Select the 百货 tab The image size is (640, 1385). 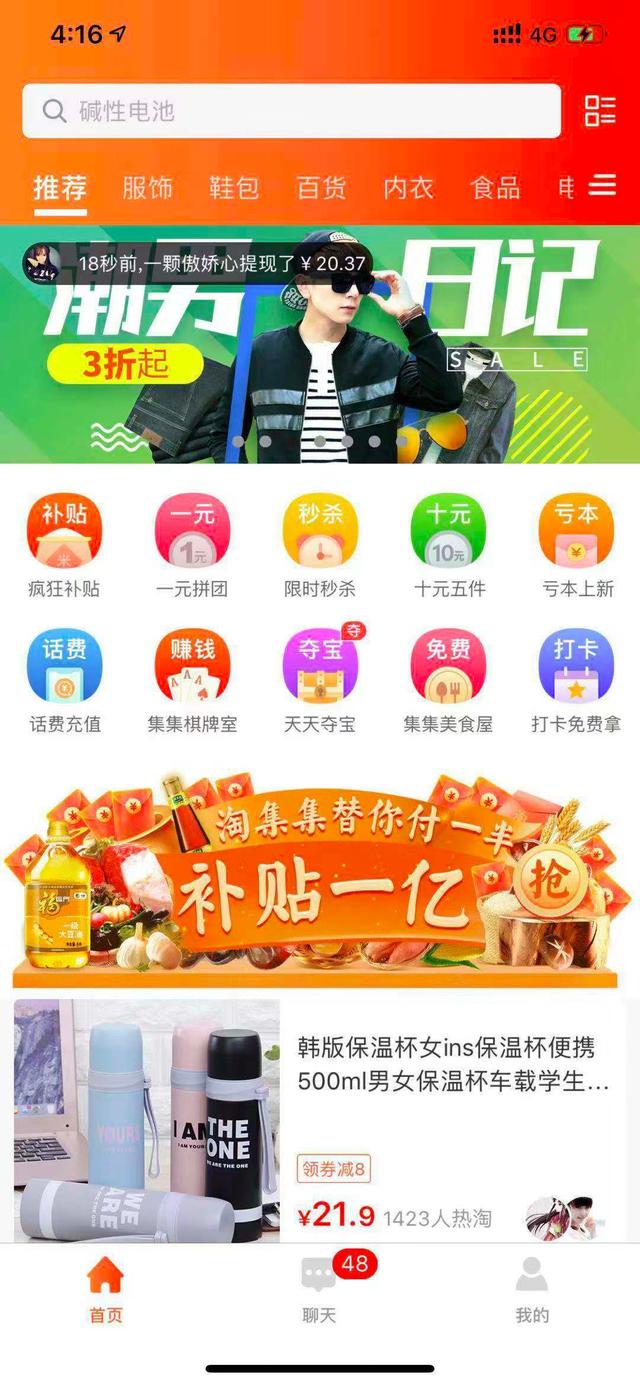tap(322, 187)
